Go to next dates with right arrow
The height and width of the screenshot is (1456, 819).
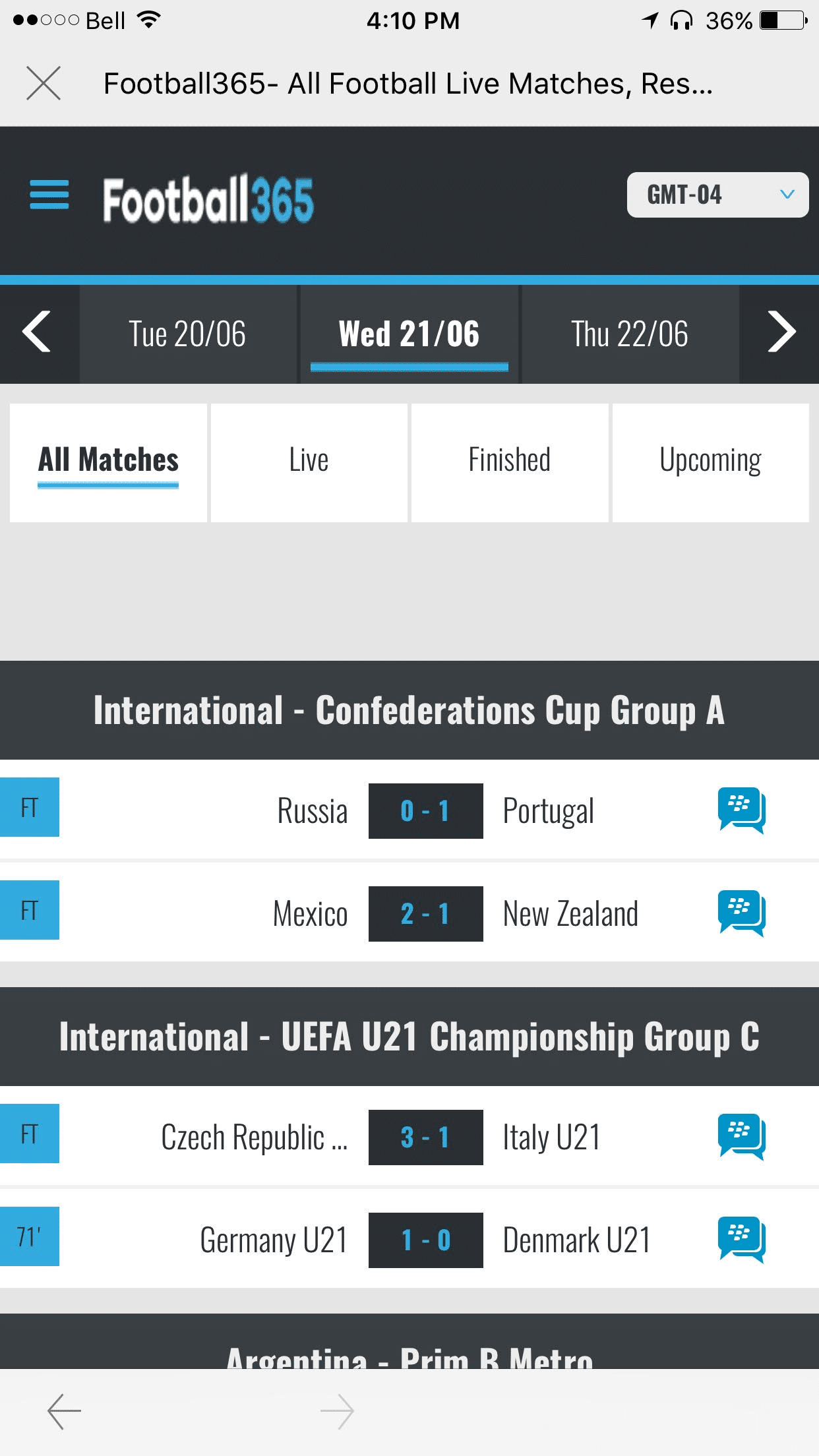[x=781, y=332]
